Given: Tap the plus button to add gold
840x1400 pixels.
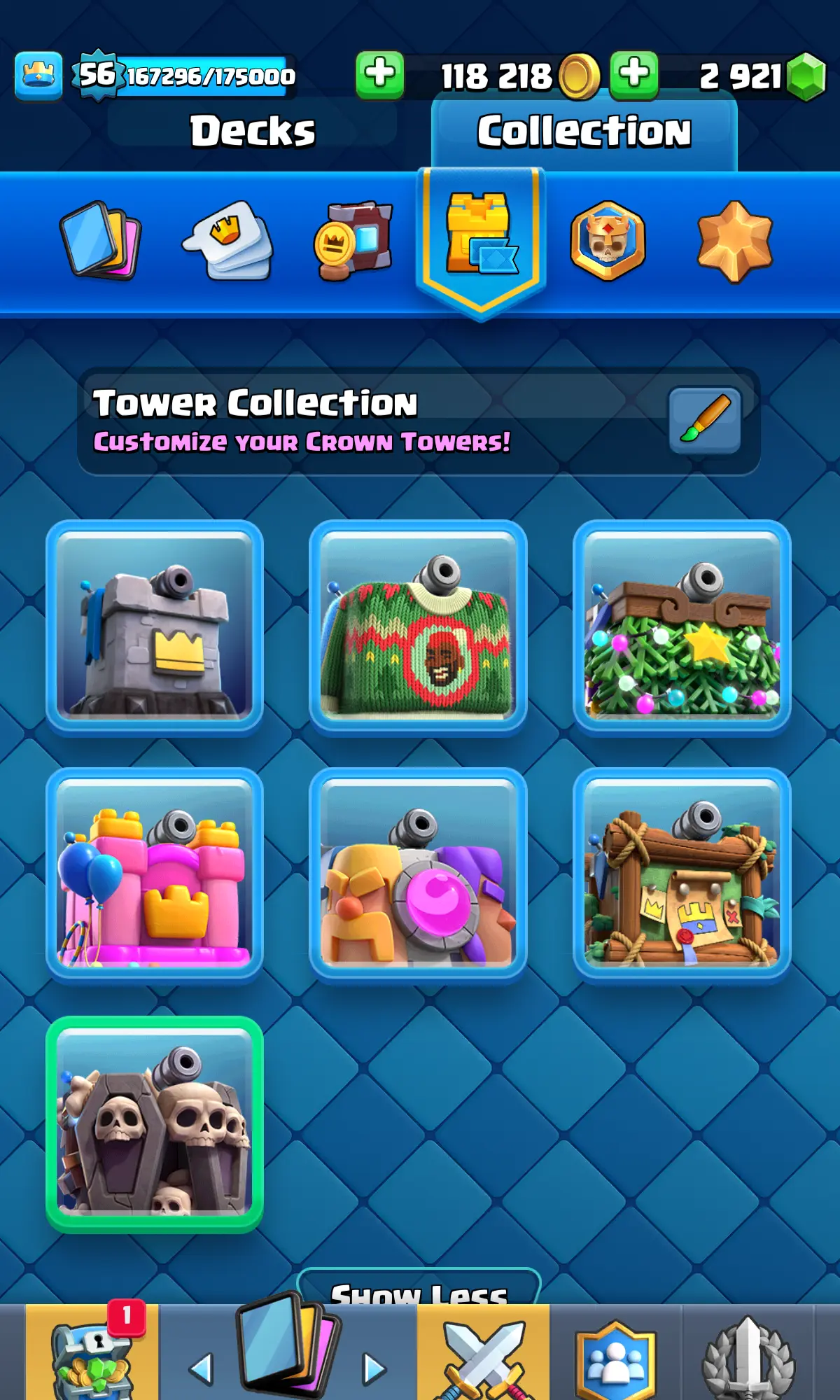Looking at the screenshot, I should (x=379, y=75).
